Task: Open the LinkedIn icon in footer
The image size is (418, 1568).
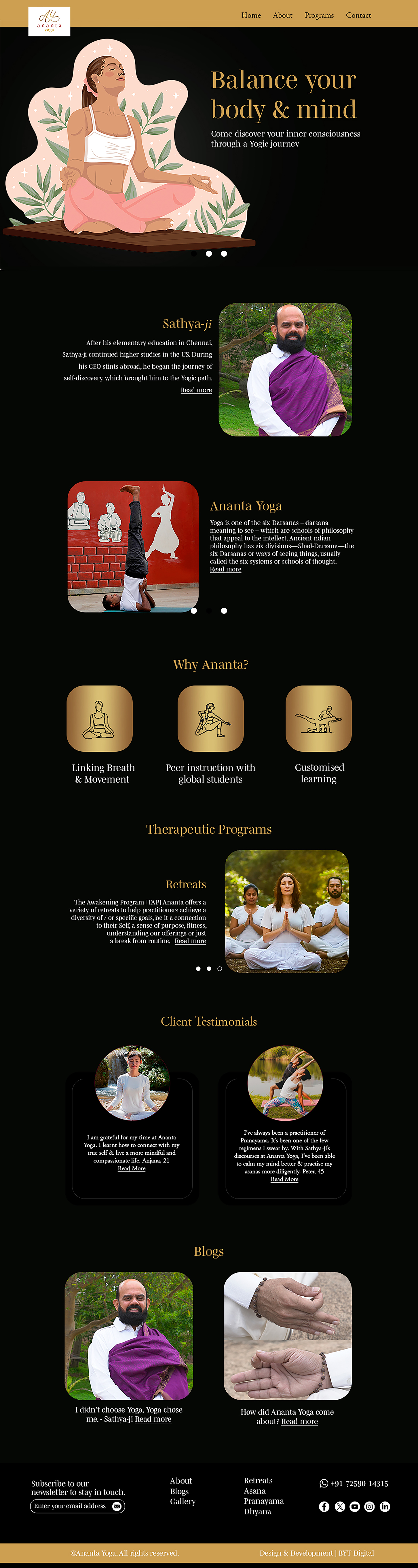Action: (385, 1506)
